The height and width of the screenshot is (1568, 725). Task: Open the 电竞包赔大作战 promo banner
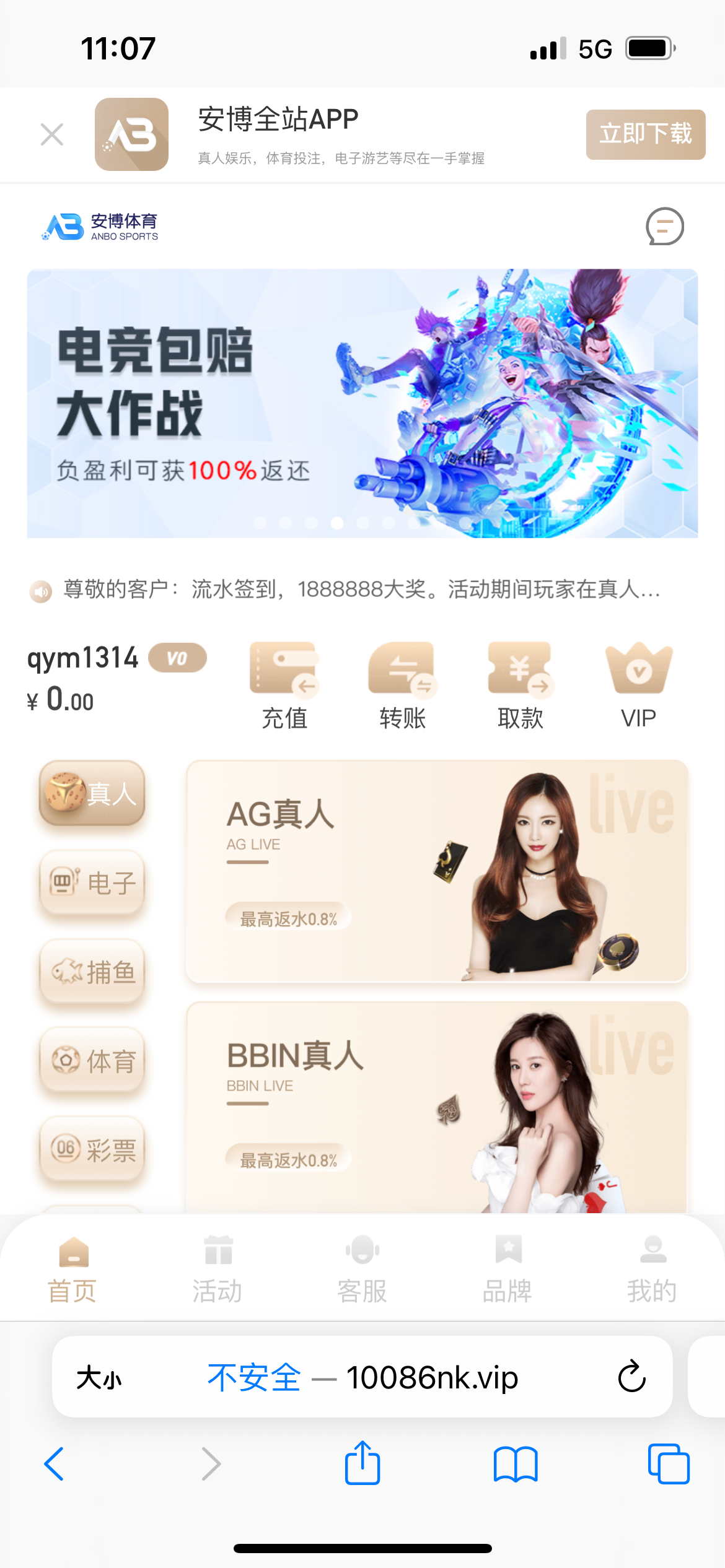(x=362, y=403)
